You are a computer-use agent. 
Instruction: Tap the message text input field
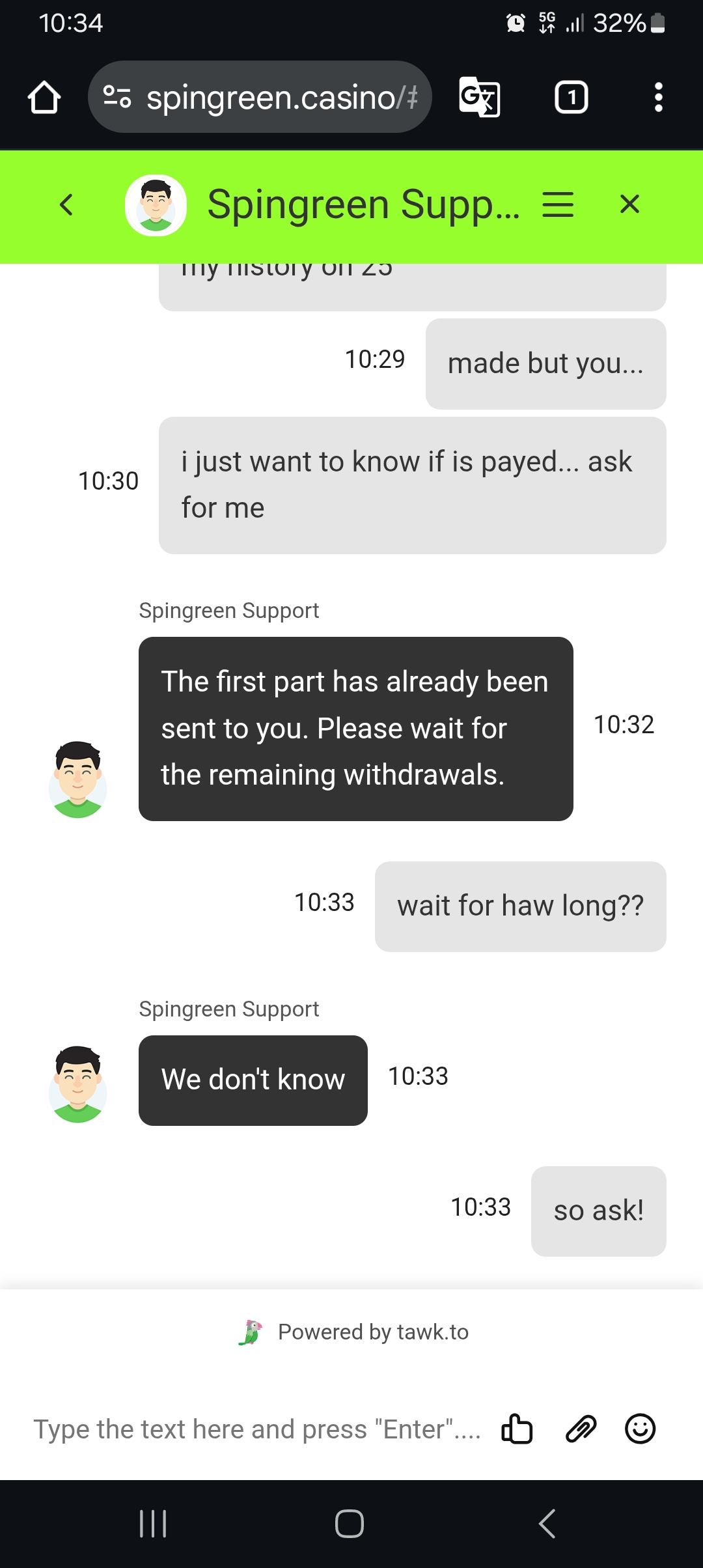coord(257,1429)
